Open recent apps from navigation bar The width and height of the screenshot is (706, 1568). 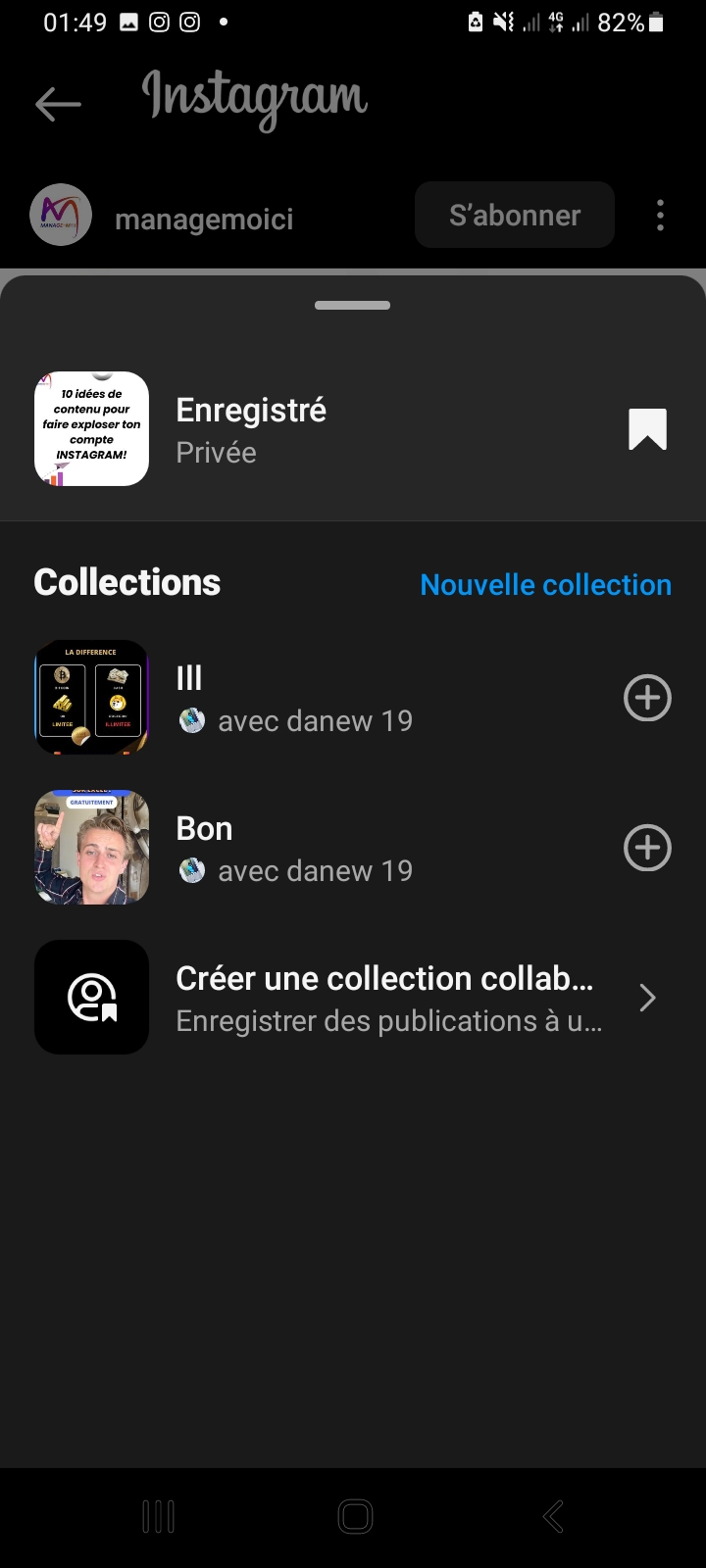159,1516
